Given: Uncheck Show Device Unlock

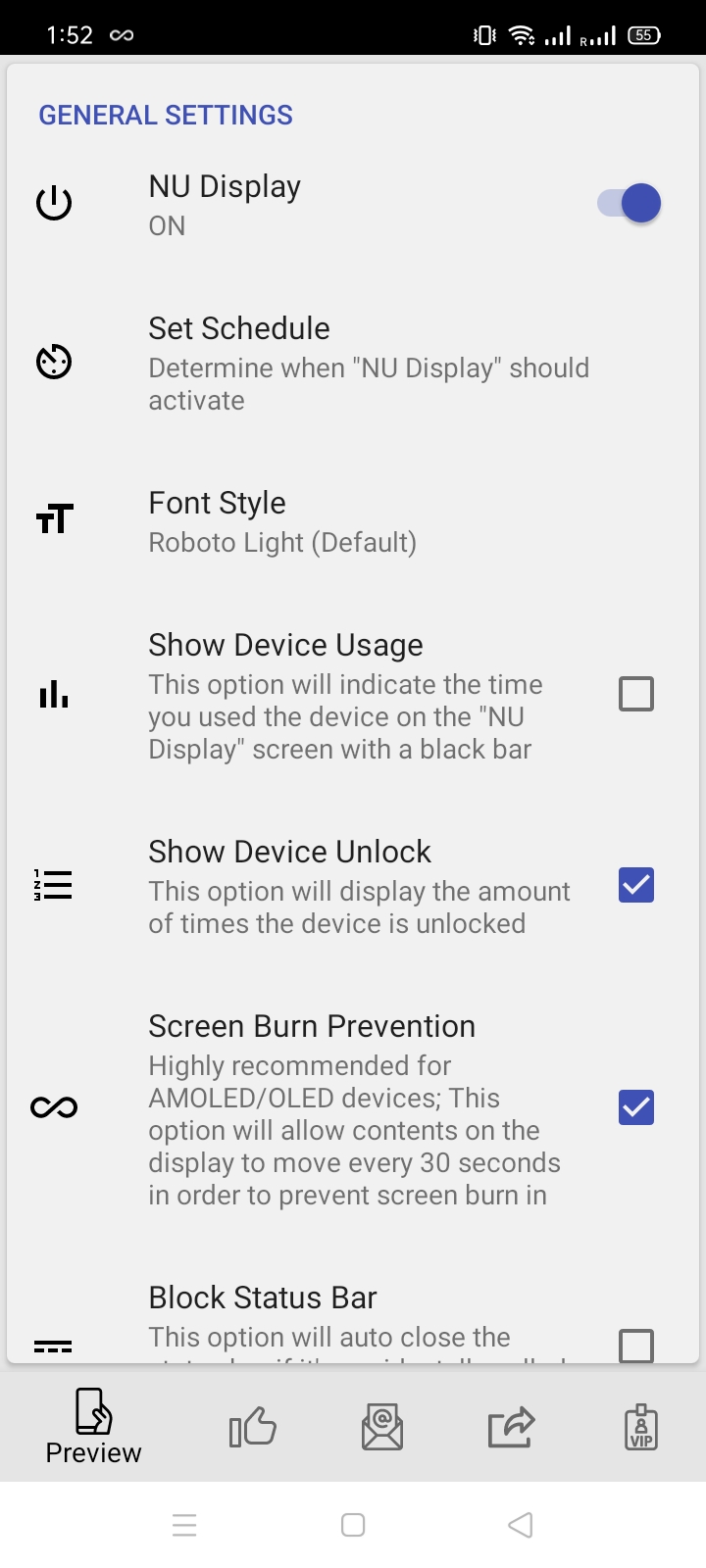Looking at the screenshot, I should tap(636, 886).
